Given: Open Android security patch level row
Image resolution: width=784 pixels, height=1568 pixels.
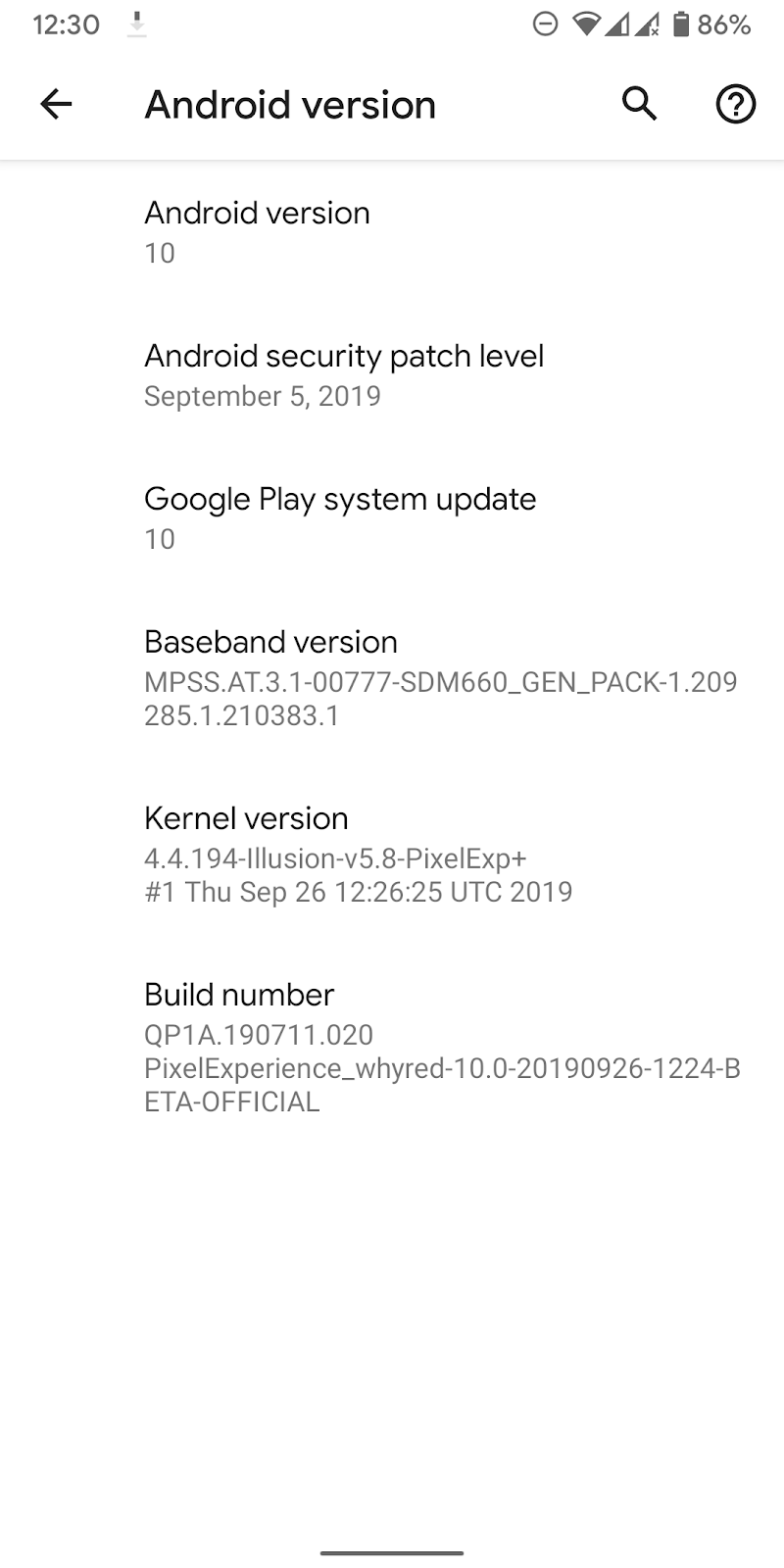Looking at the screenshot, I should click(392, 375).
